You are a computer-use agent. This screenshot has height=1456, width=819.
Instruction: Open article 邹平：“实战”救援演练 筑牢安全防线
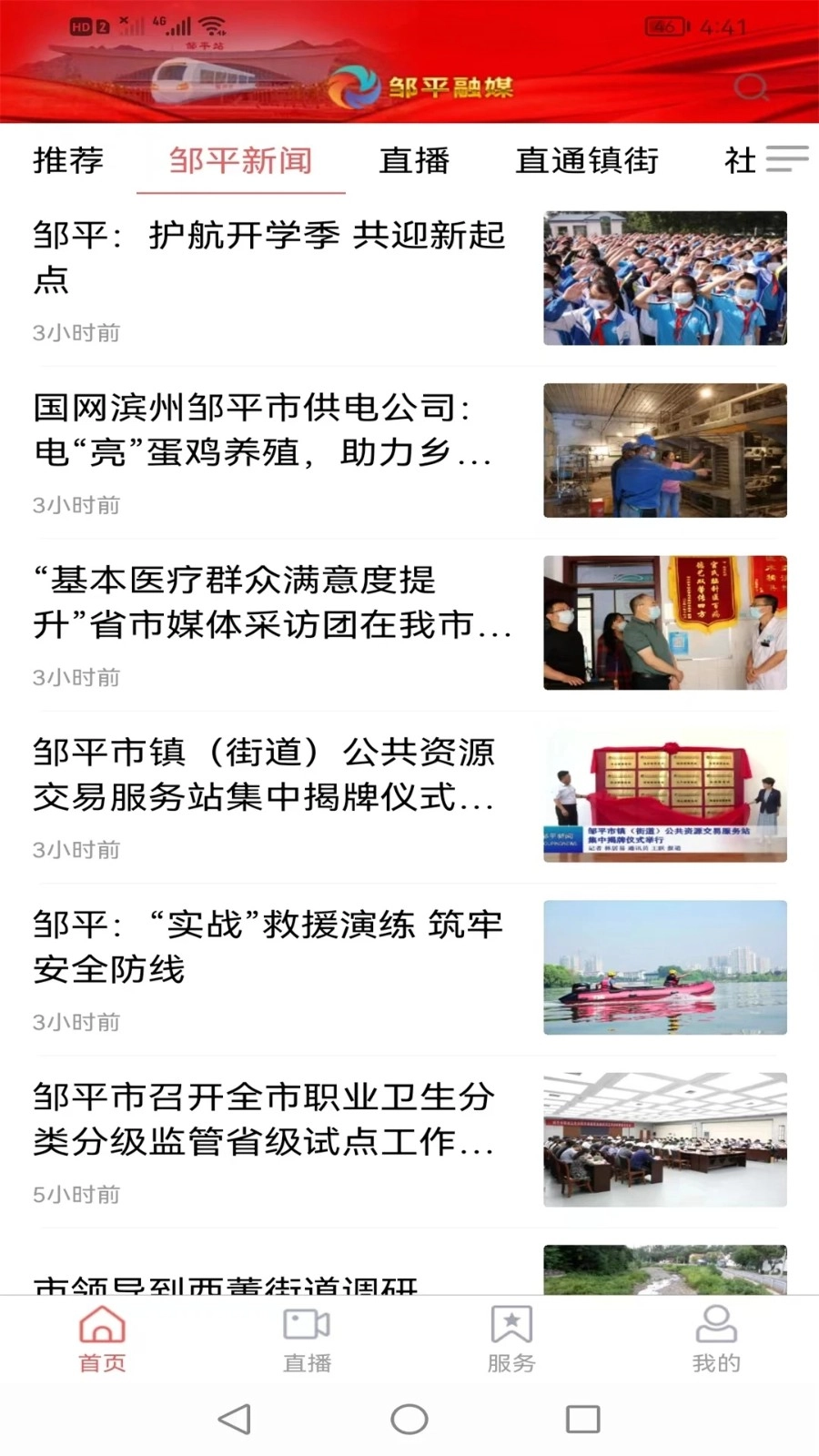[268, 946]
